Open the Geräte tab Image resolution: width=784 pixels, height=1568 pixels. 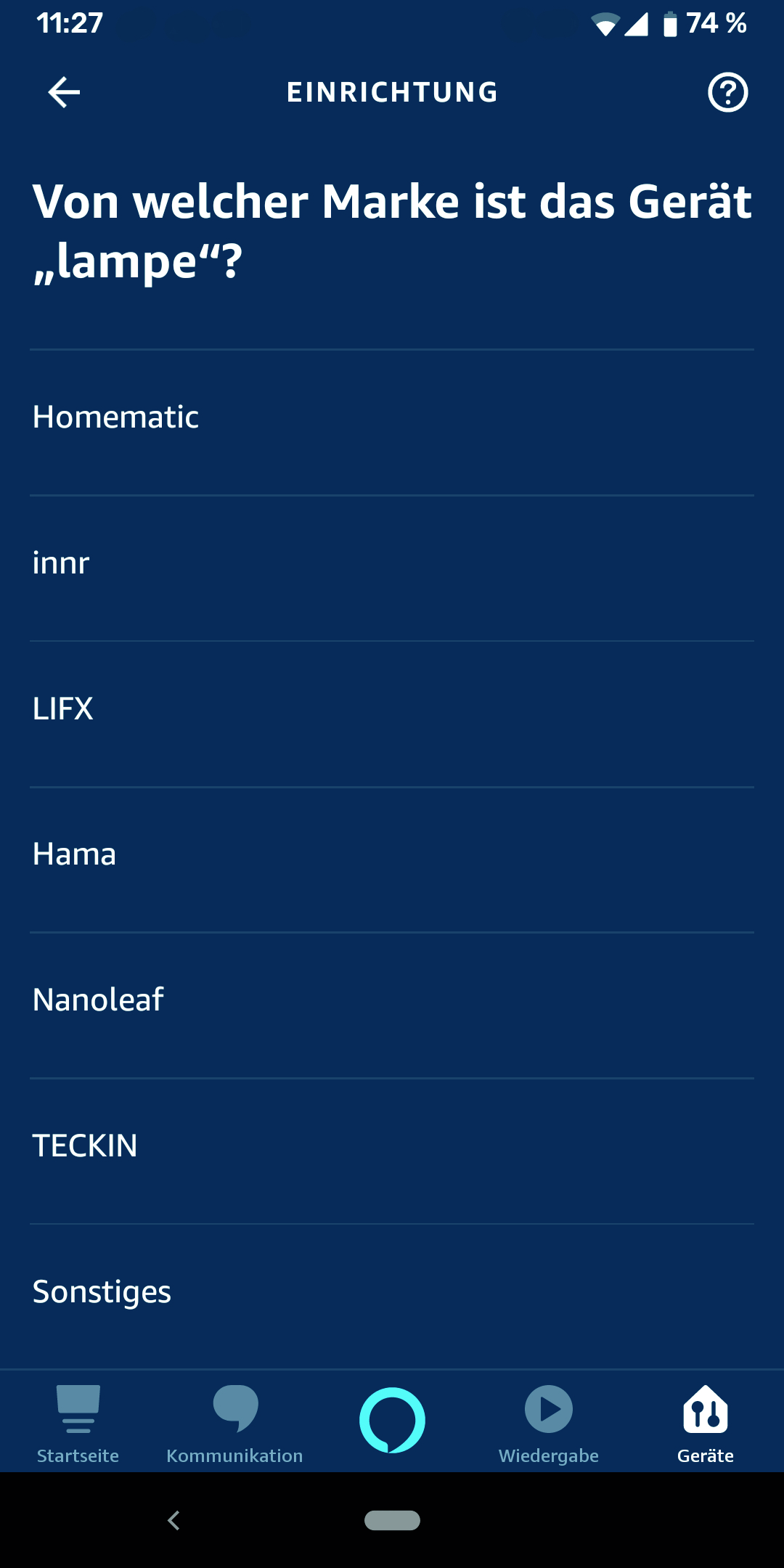[x=706, y=1423]
